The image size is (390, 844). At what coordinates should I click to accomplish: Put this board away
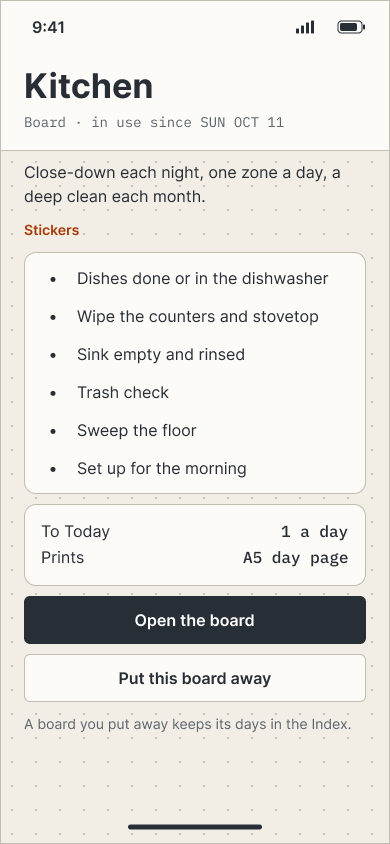coord(195,678)
